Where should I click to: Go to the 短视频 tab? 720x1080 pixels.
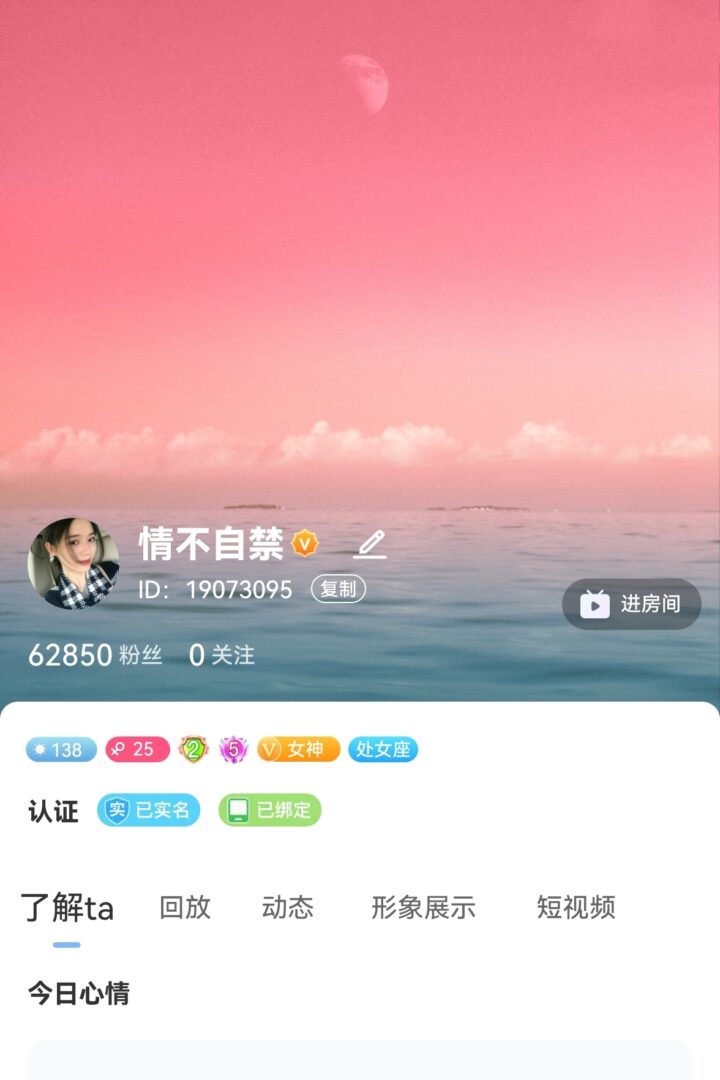(576, 907)
